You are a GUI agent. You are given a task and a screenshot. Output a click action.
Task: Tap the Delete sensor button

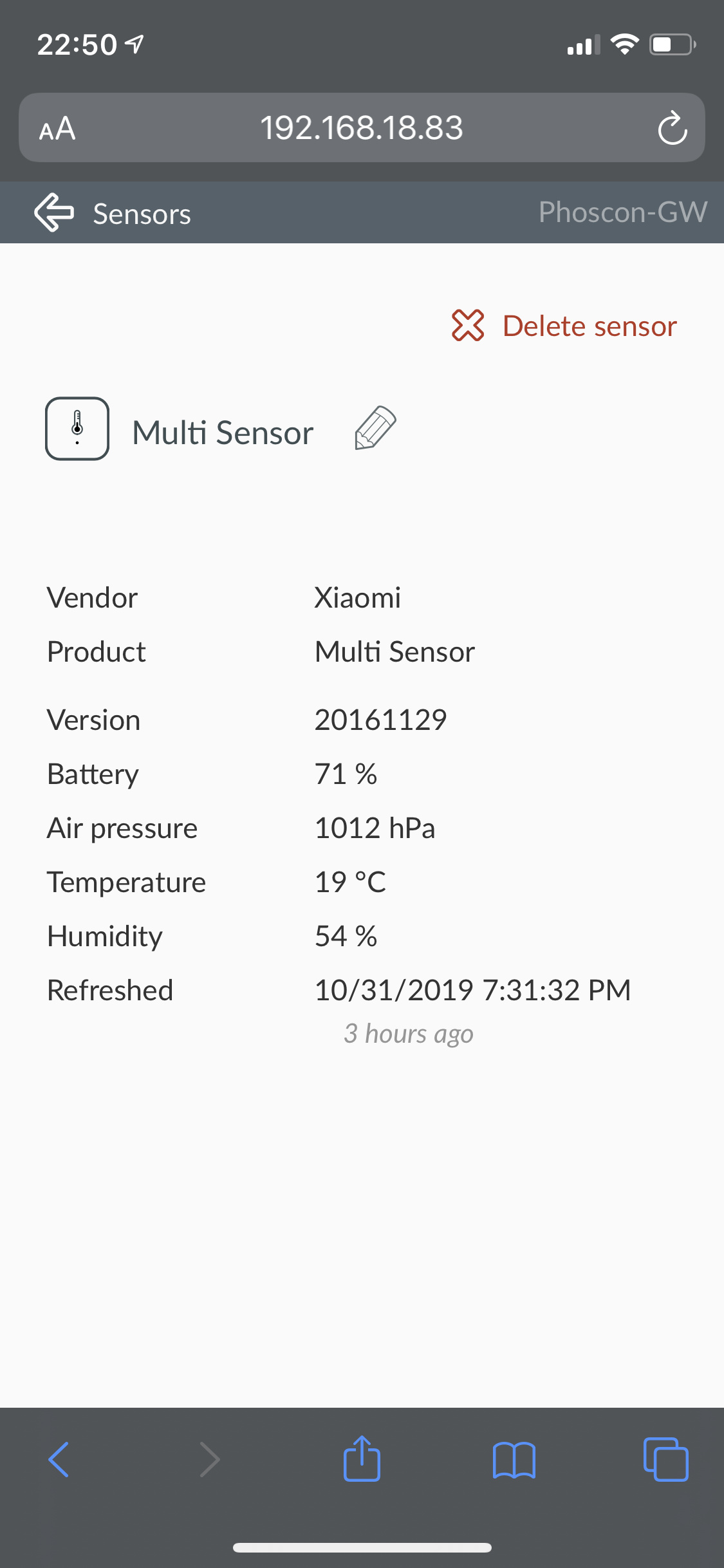564,326
